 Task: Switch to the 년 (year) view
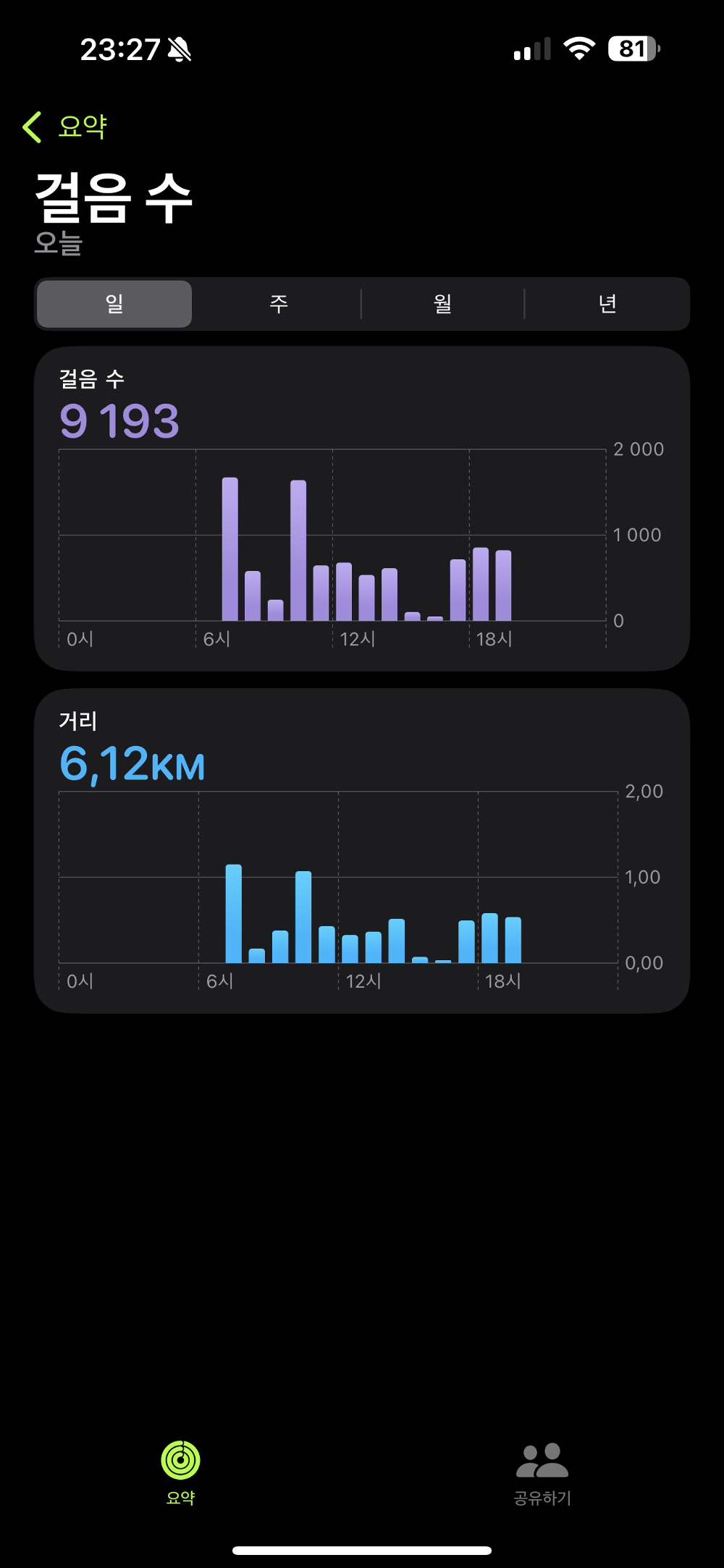(607, 304)
